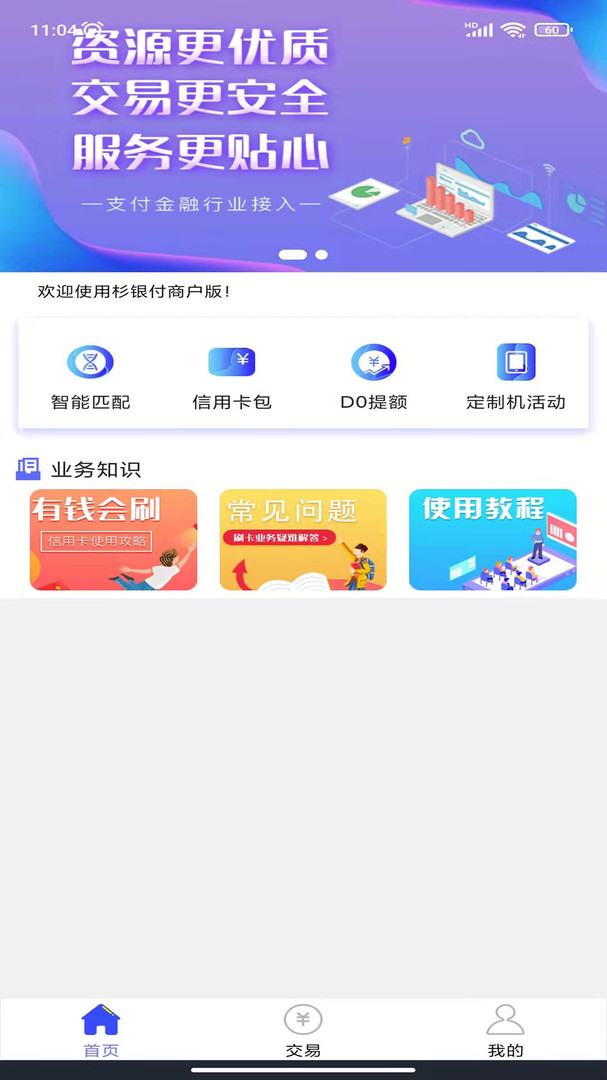Open 定制机活动 promotion
The image size is (607, 1080).
point(516,376)
